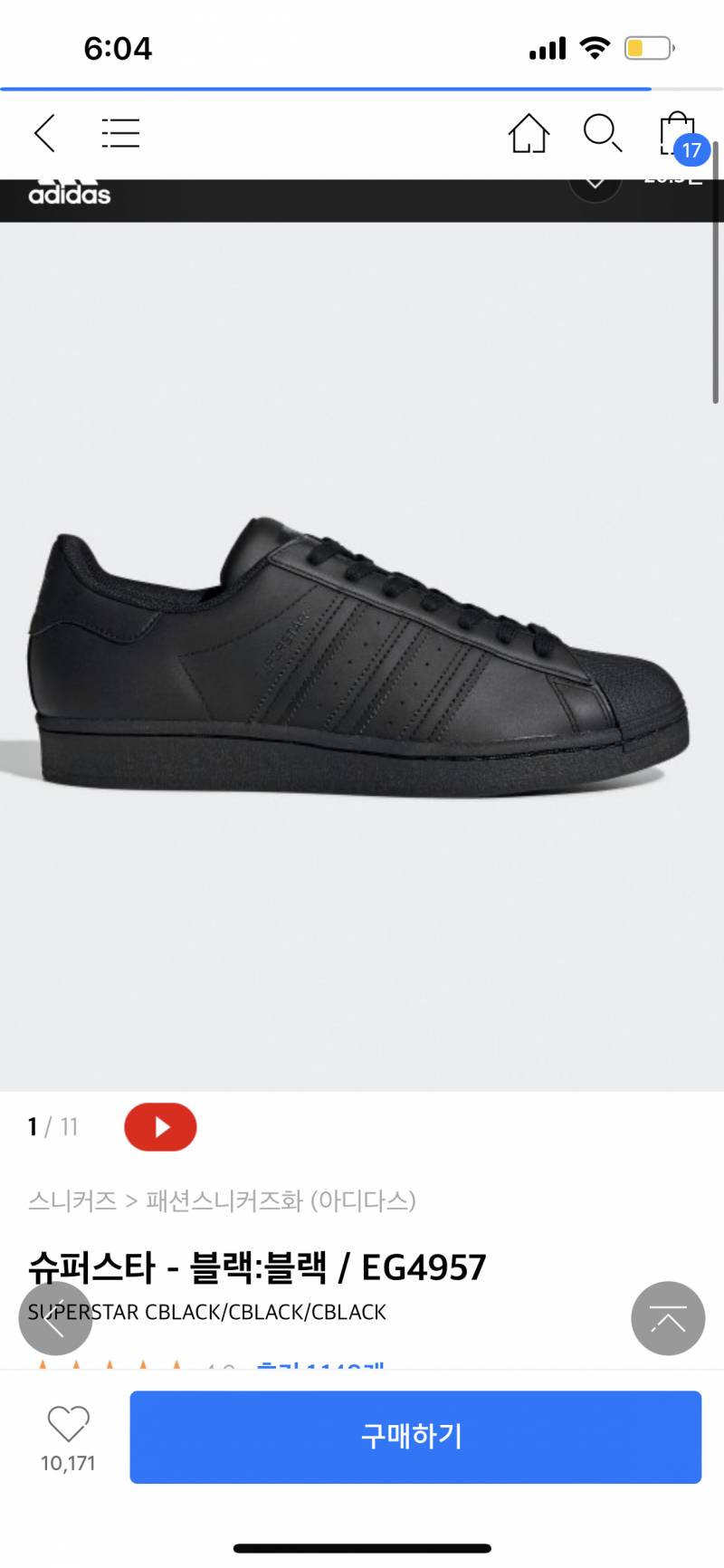The width and height of the screenshot is (724, 1568).
Task: Open the 스니커즈 category link
Action: (72, 1201)
